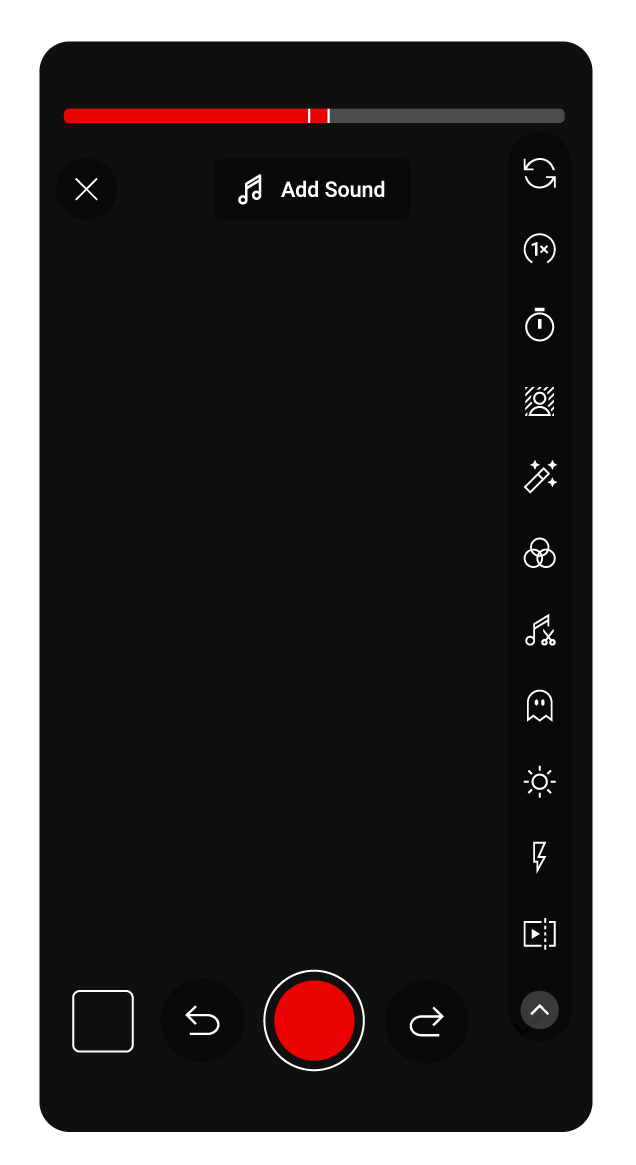Redo the removed segment
This screenshot has width=636, height=1165.
(x=426, y=1021)
